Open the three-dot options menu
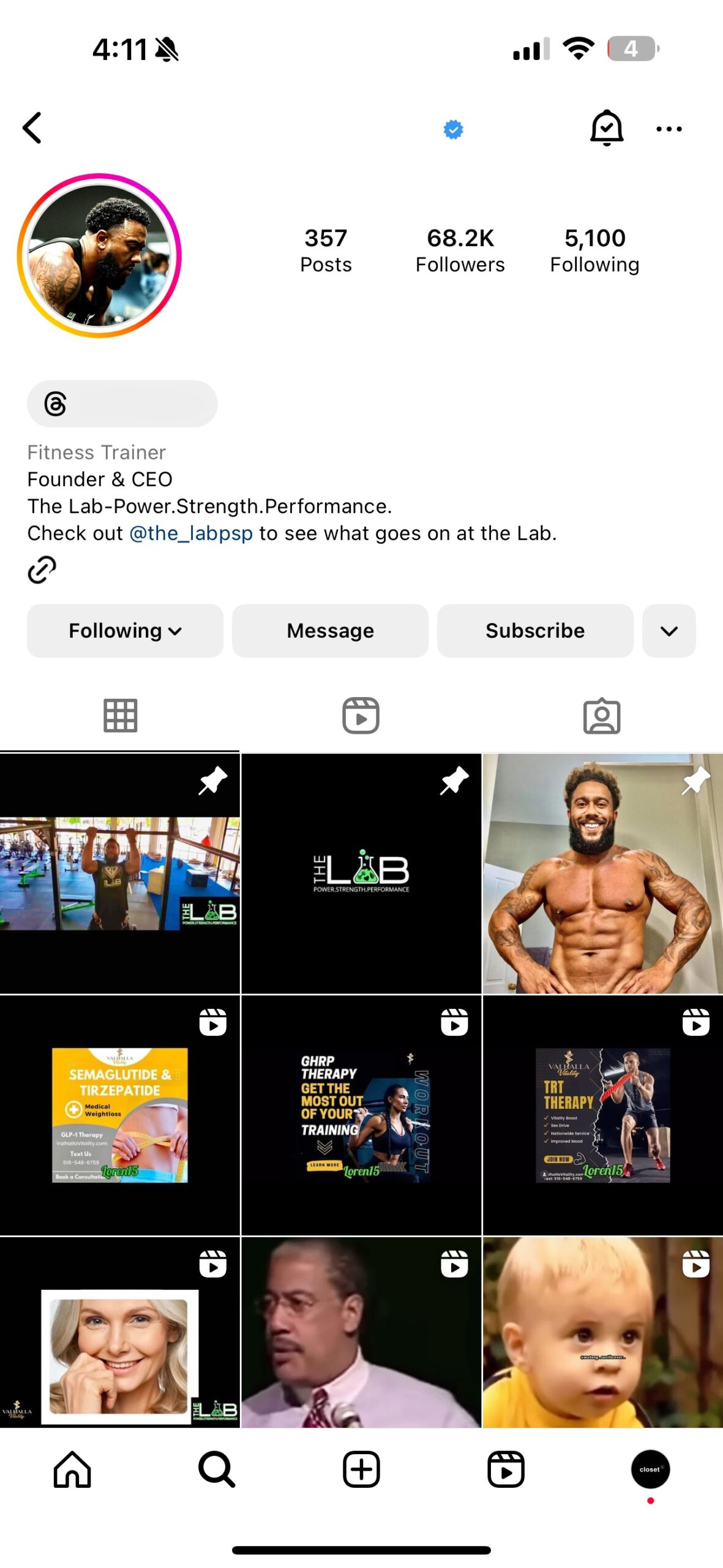 click(669, 129)
